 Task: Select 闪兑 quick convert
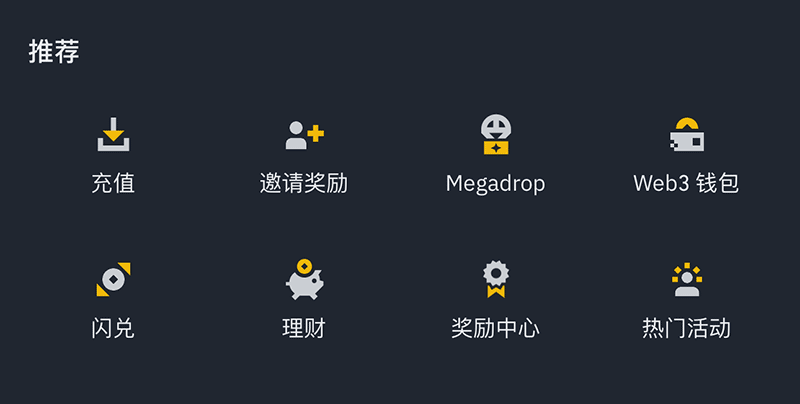click(x=113, y=298)
